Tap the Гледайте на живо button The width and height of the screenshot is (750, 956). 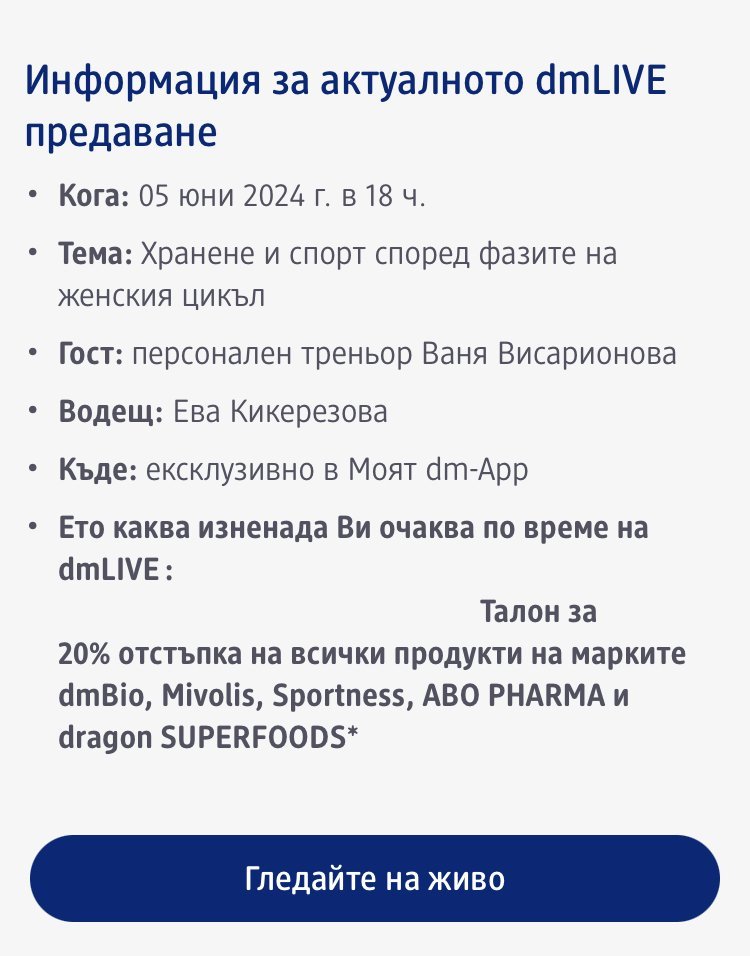pos(375,879)
